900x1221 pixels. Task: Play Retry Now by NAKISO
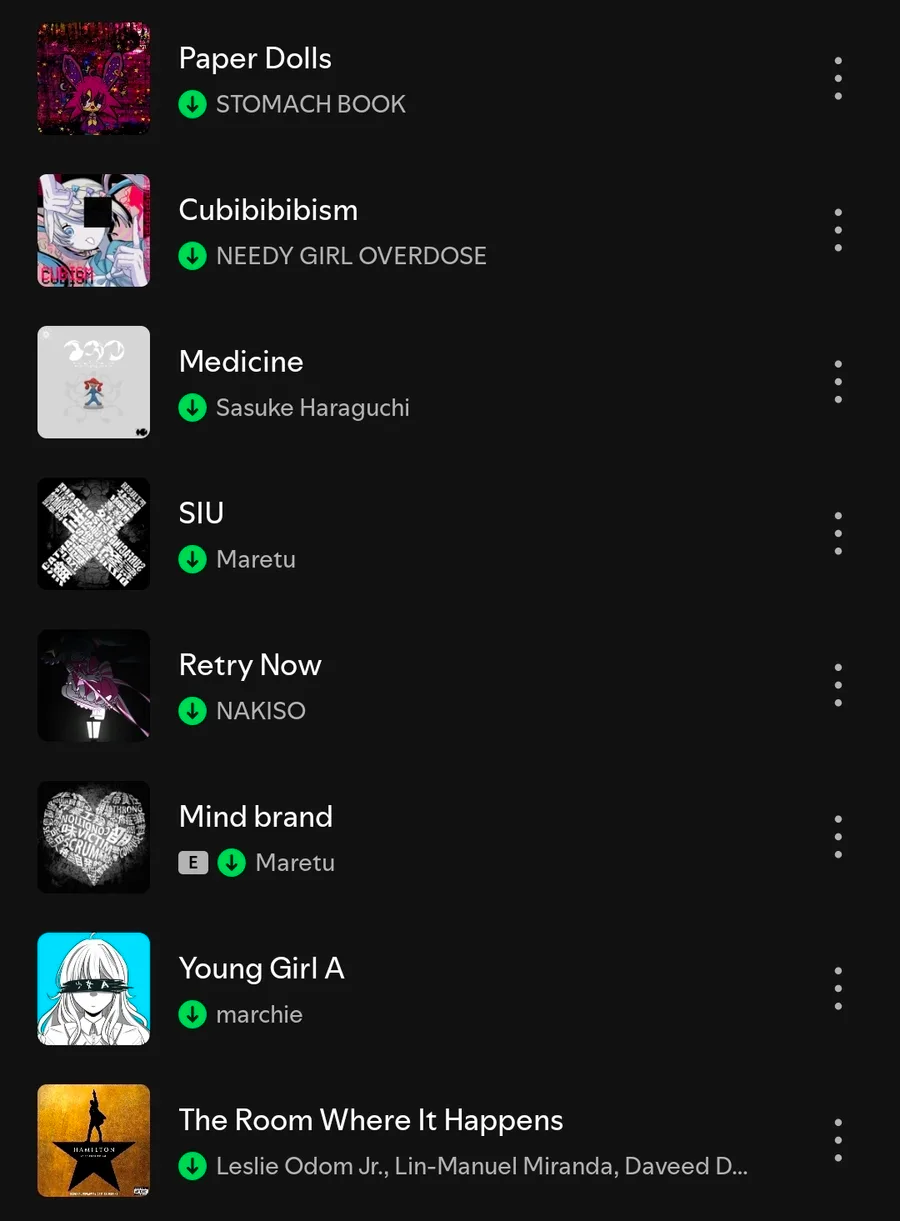pos(250,666)
